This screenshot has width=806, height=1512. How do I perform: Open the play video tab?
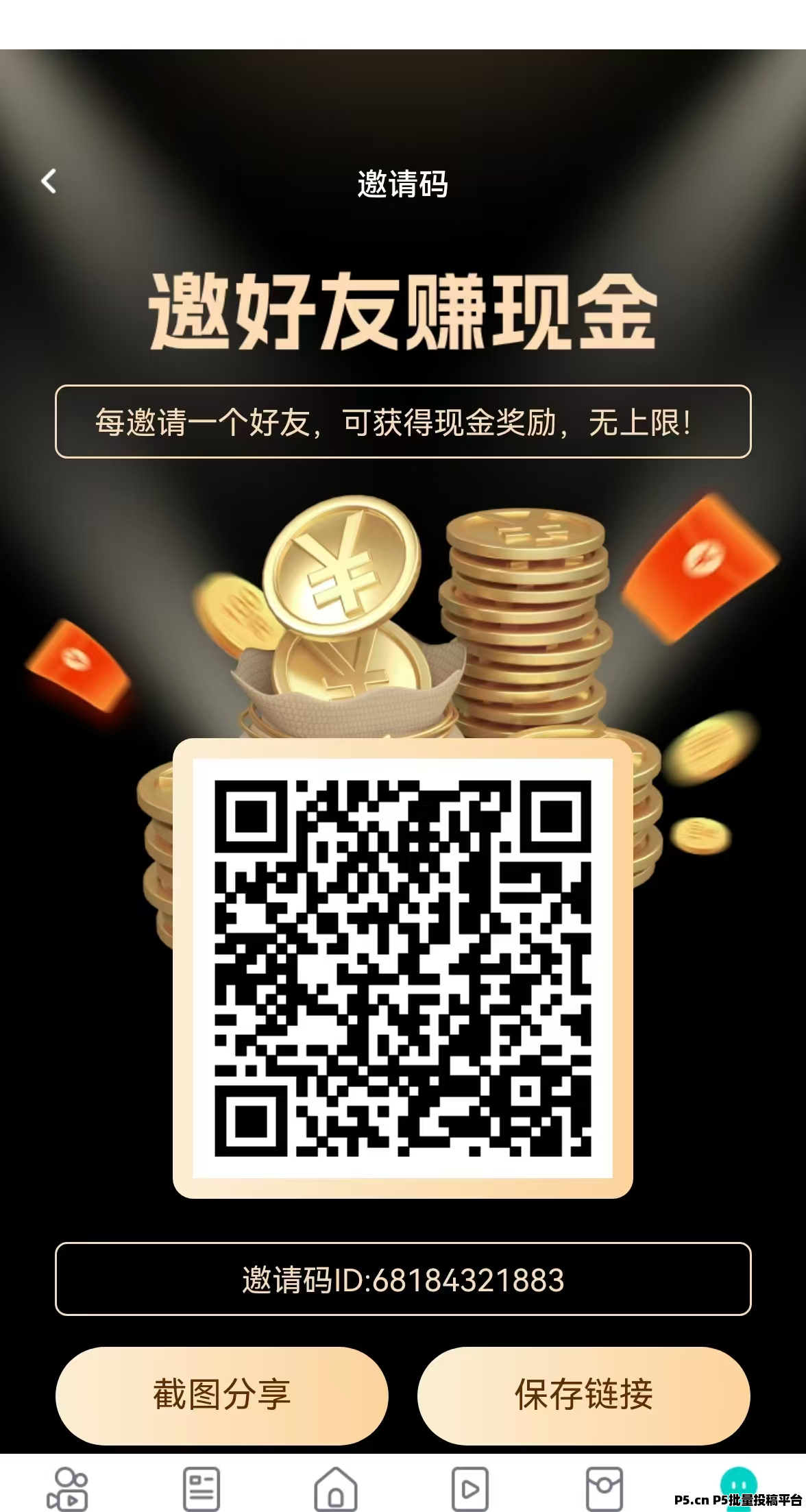470,1489
